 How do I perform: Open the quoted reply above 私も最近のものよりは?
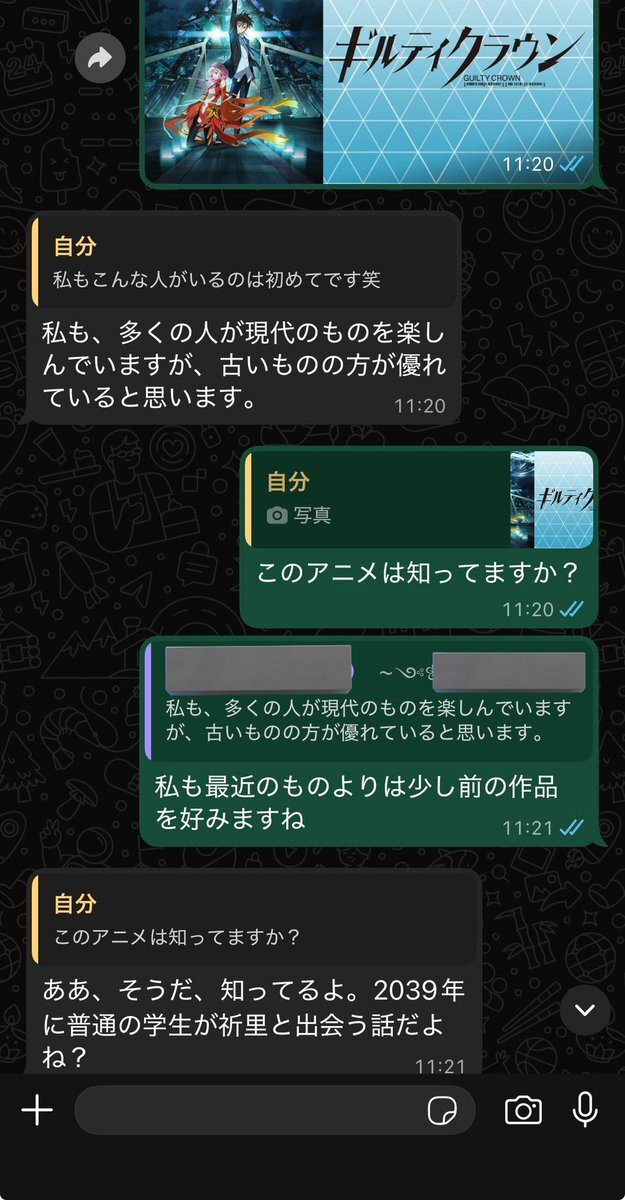pos(370,697)
